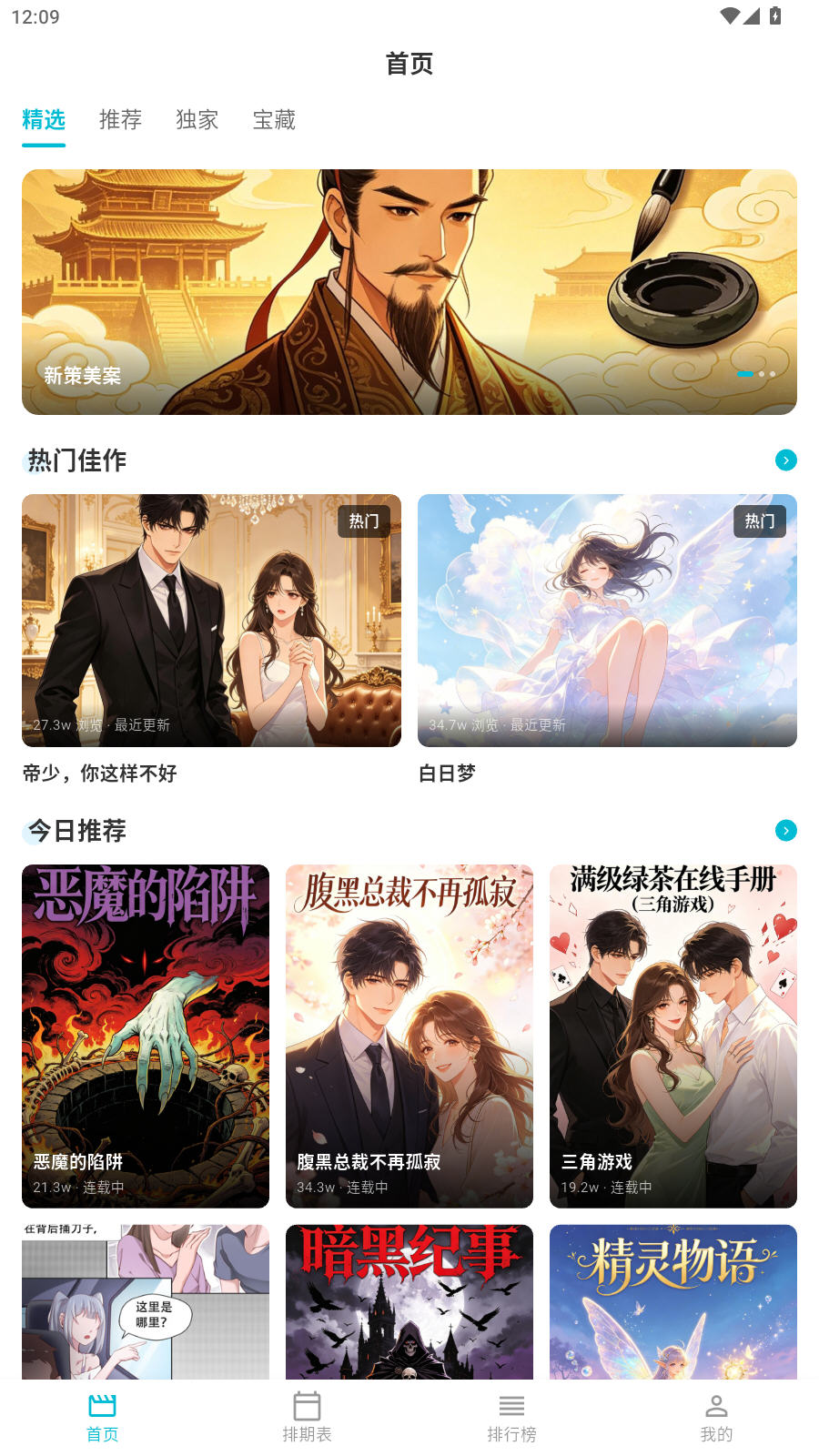The width and height of the screenshot is (819, 1456).
Task: Select the 精选 tab
Action: (x=44, y=119)
